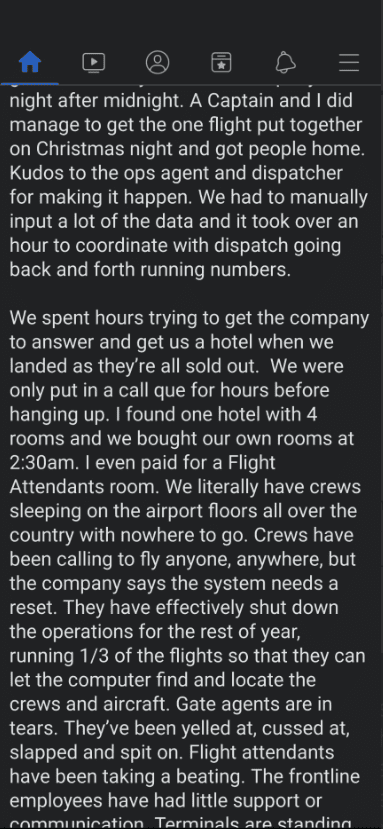Go to the Home feed tab
The image size is (383, 829).
[30, 62]
